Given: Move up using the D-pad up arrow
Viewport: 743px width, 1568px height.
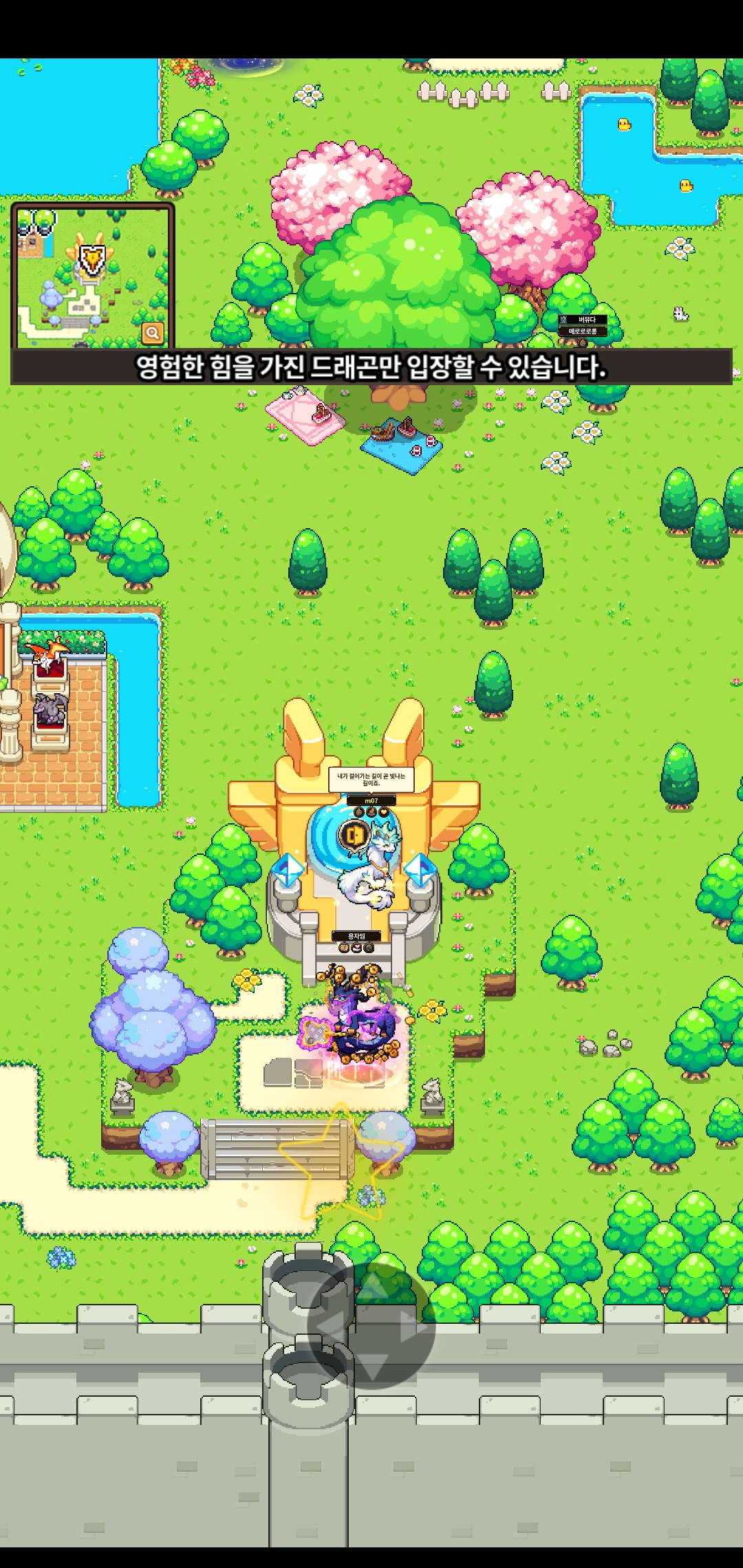Looking at the screenshot, I should click(371, 1286).
